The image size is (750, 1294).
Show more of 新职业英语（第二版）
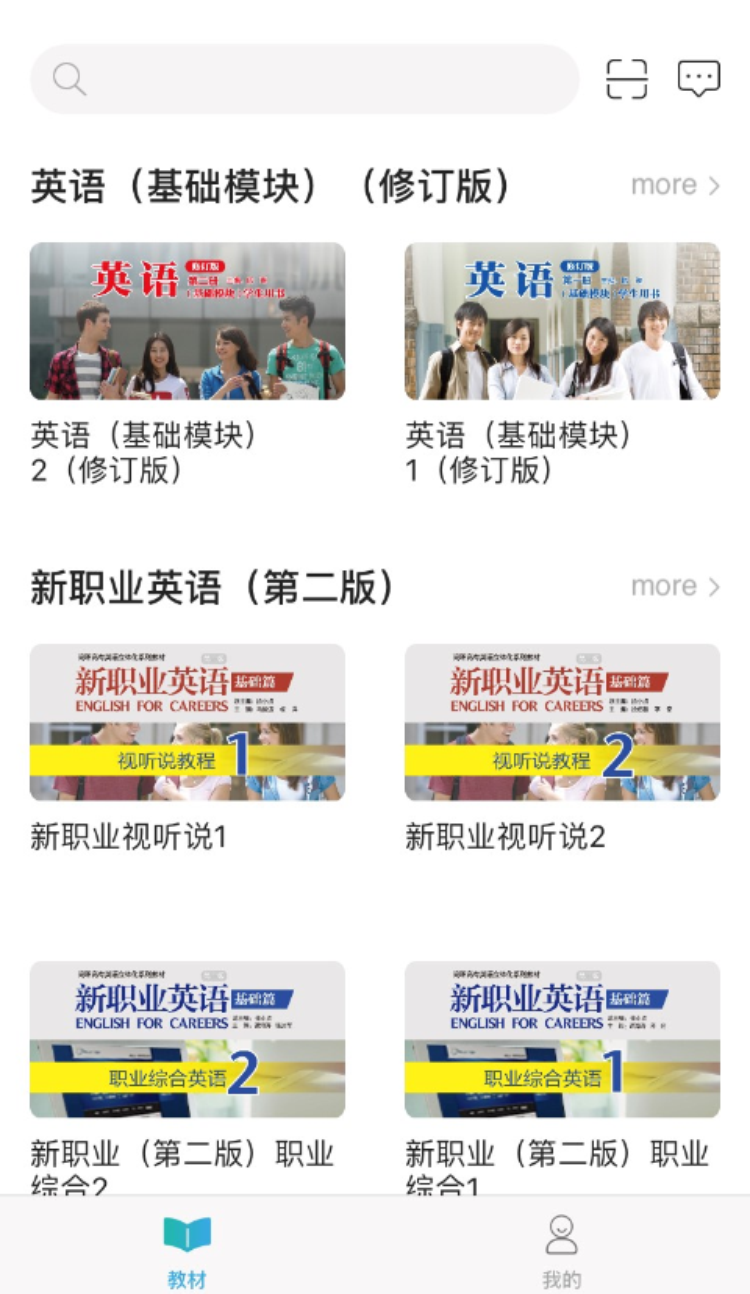tap(675, 586)
